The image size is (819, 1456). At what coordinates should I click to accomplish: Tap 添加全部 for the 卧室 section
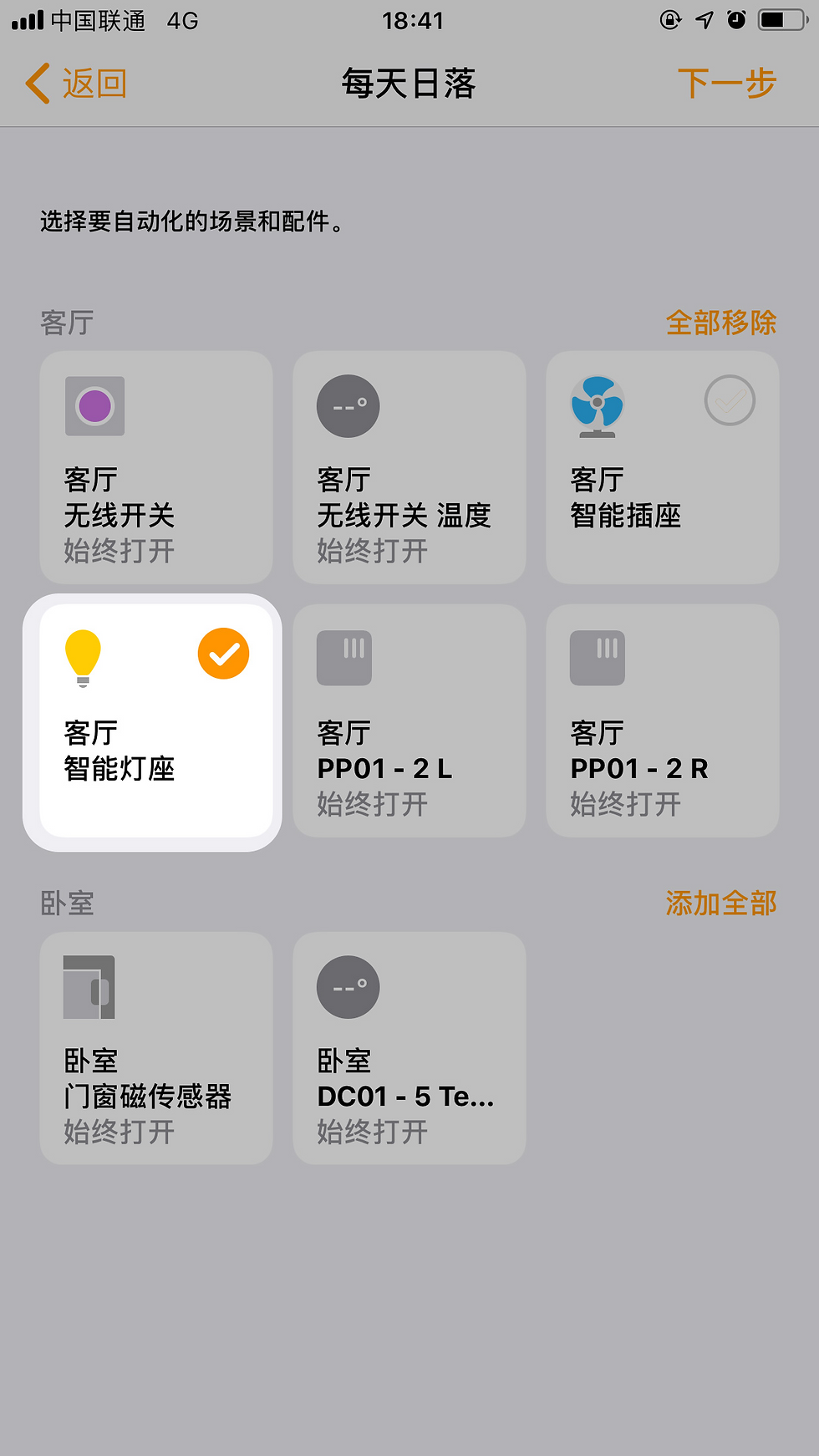click(721, 904)
